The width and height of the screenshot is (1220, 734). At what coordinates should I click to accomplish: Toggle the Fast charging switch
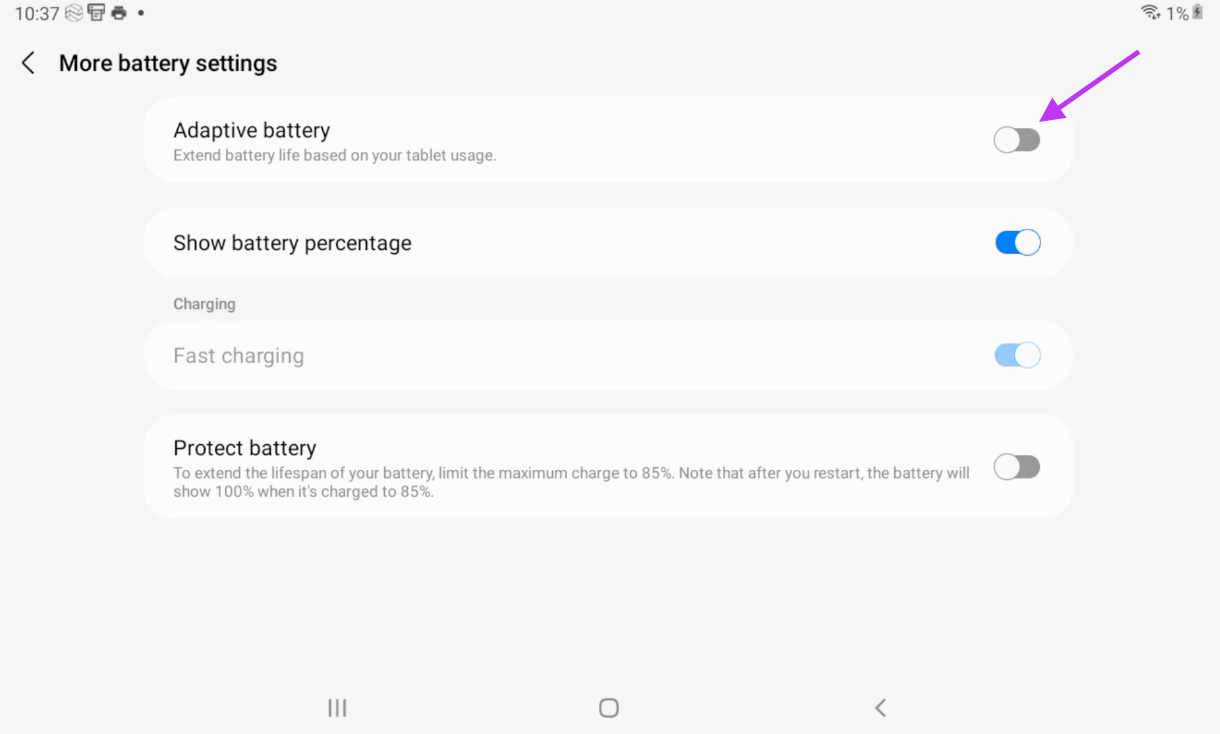[x=1017, y=355]
